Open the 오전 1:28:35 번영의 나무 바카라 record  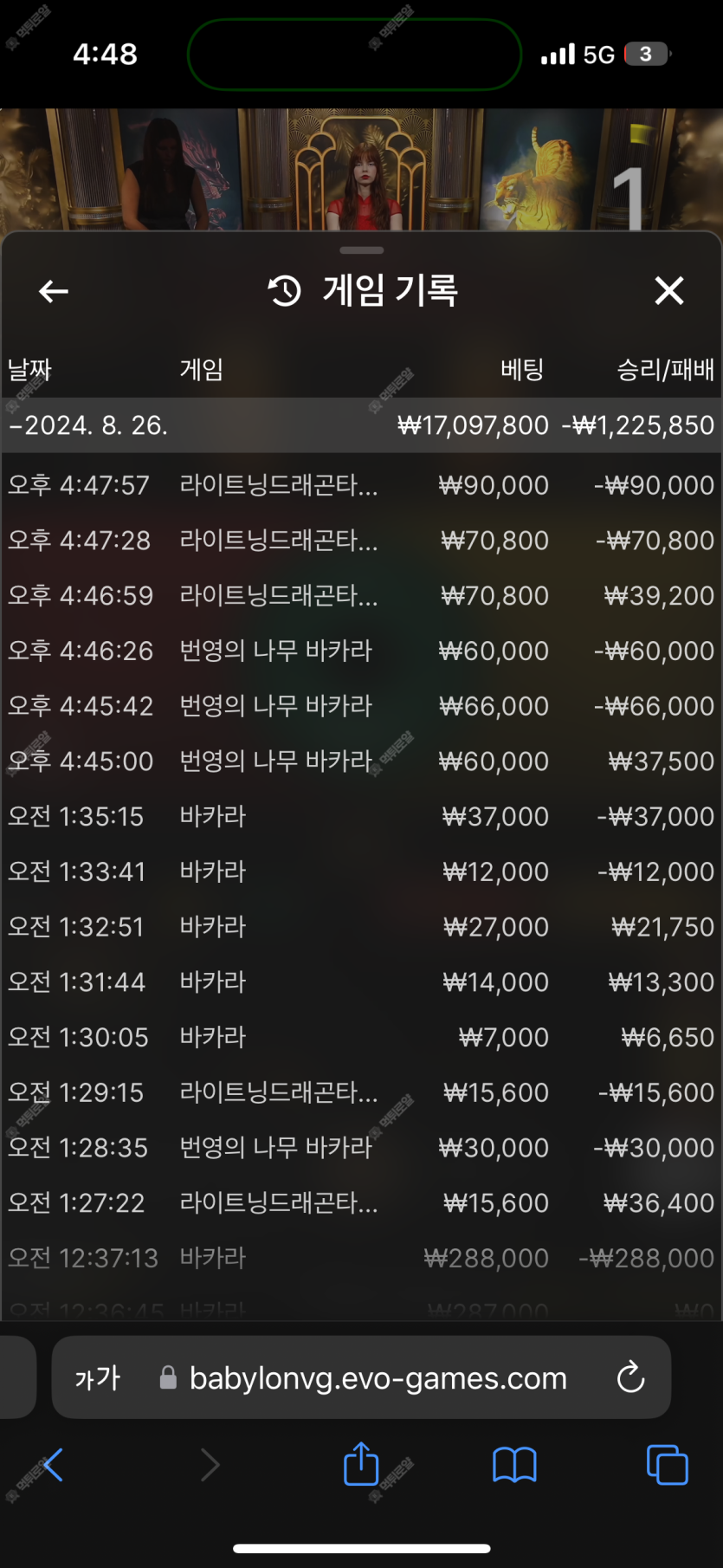coord(361,1148)
